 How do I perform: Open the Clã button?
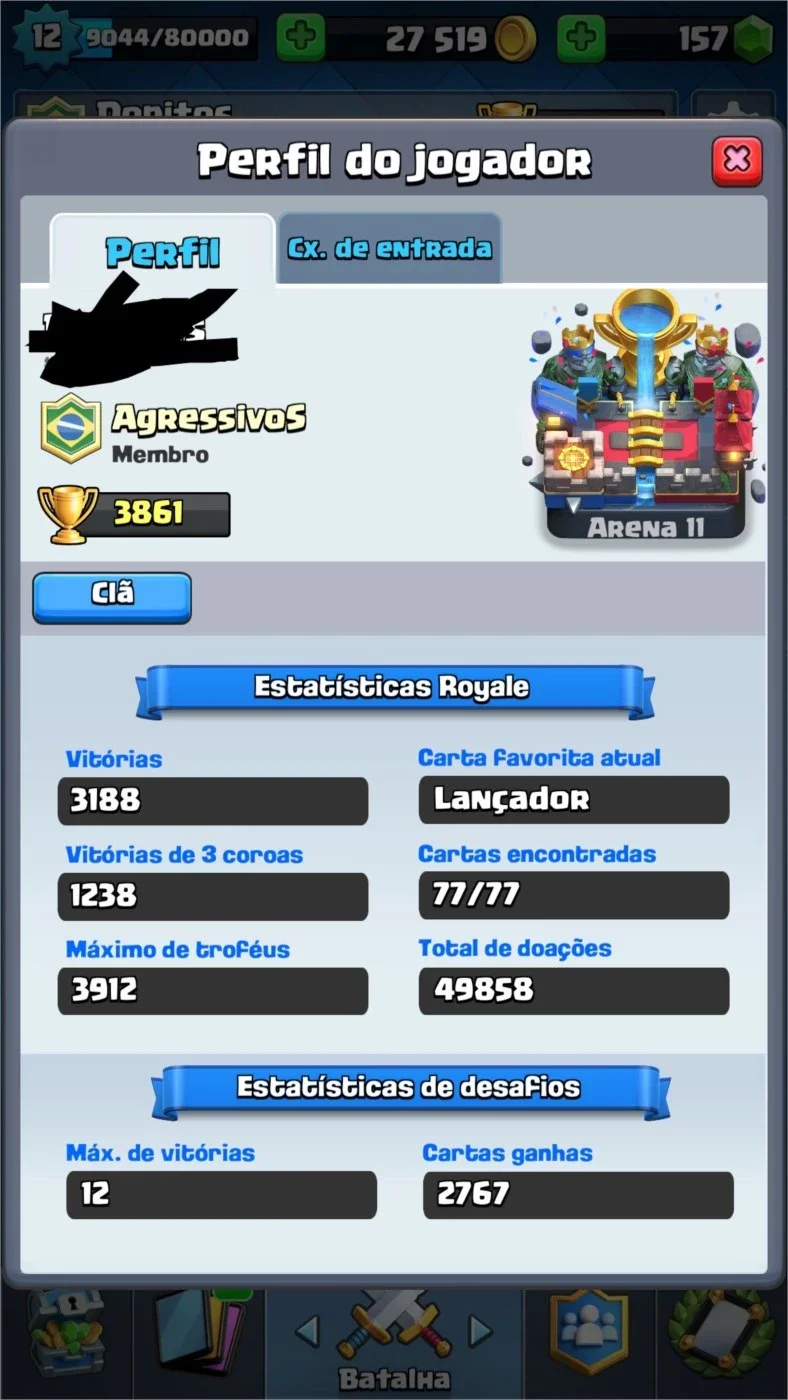coord(112,597)
